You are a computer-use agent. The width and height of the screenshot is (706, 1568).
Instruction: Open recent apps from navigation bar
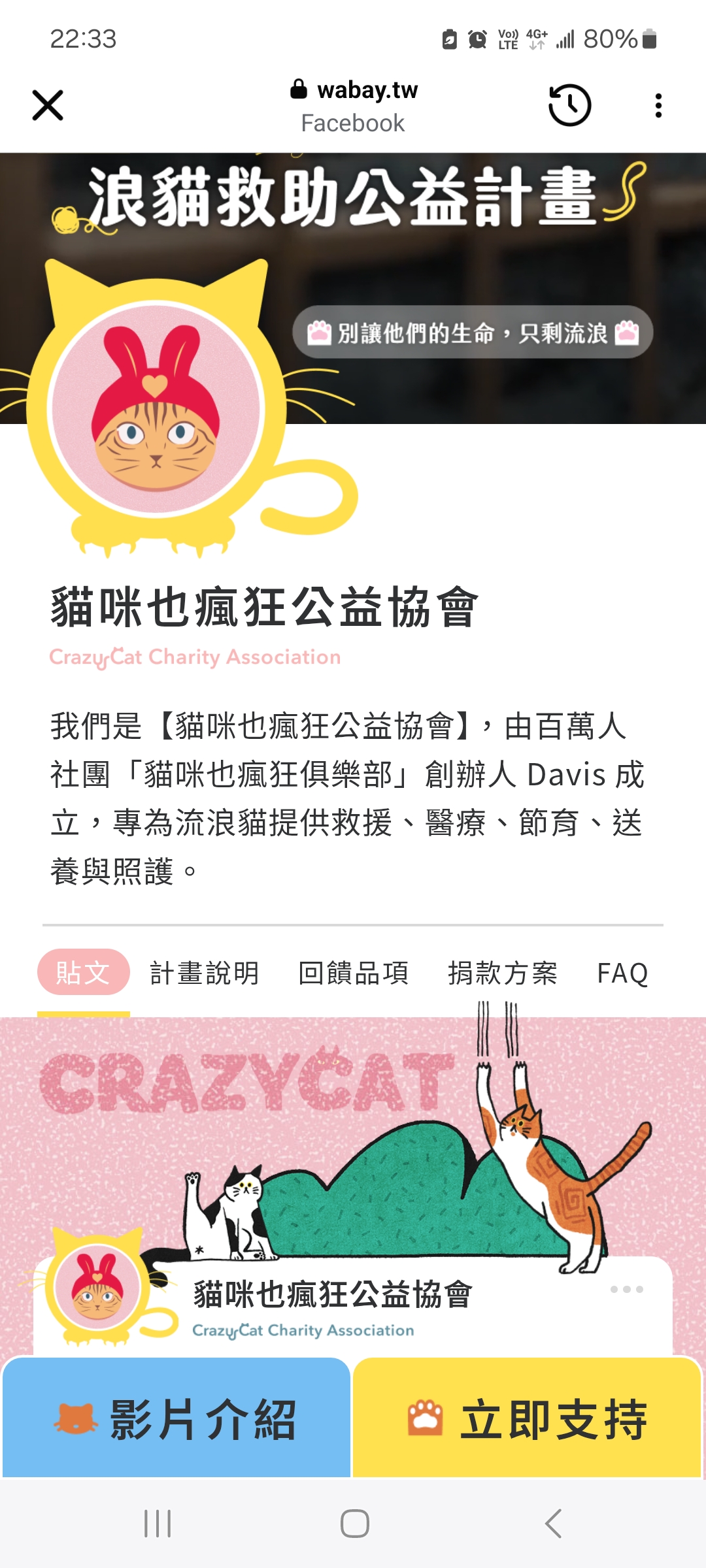click(x=158, y=1524)
